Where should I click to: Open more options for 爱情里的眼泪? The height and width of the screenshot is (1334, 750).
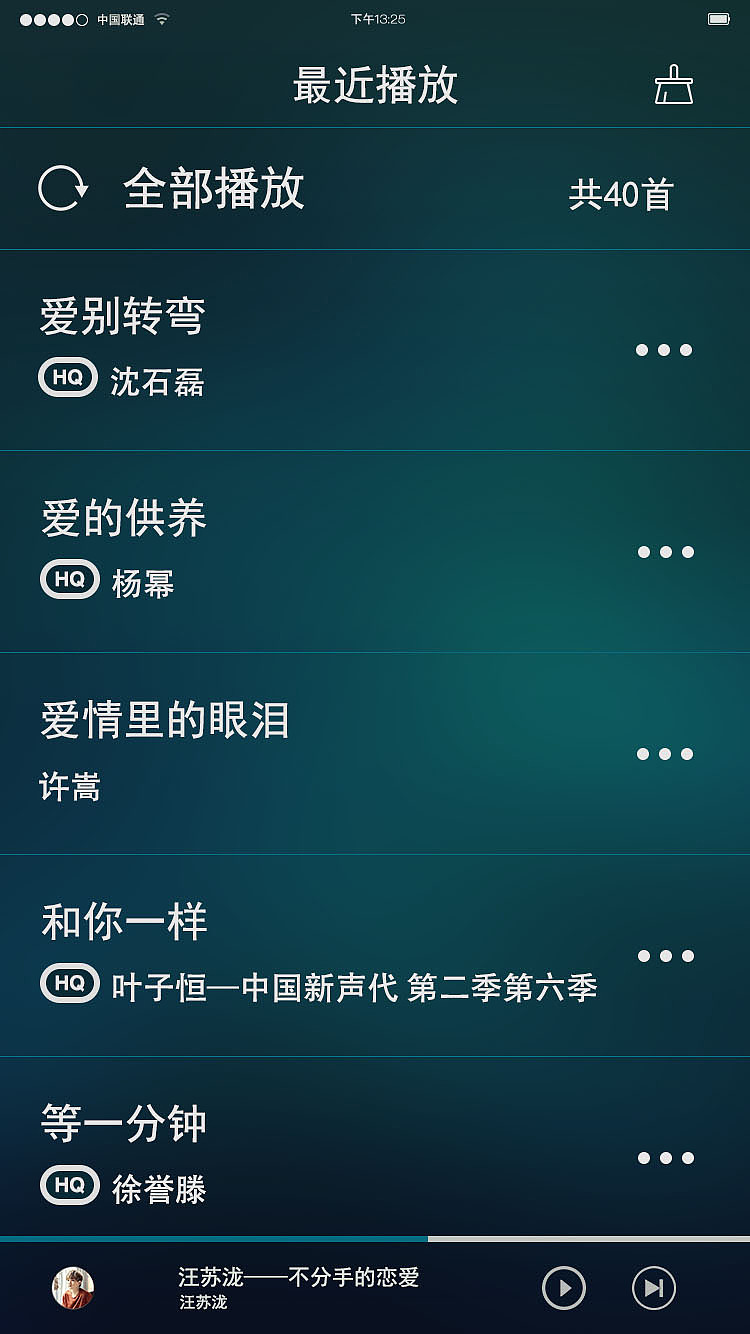(x=664, y=753)
